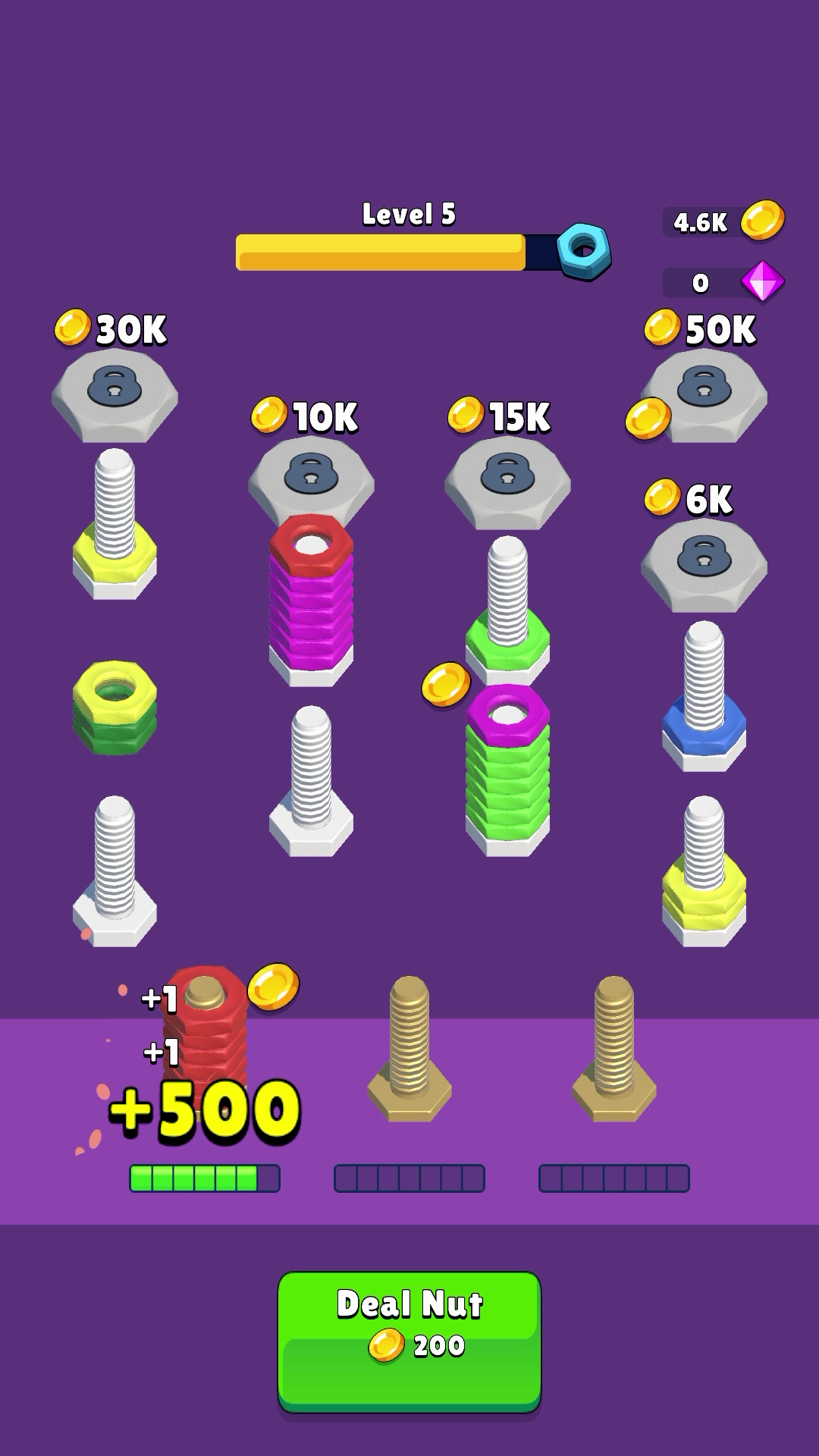Image resolution: width=819 pixels, height=1456 pixels.
Task: Select the bolt with two yellow nuts
Action: [704, 872]
